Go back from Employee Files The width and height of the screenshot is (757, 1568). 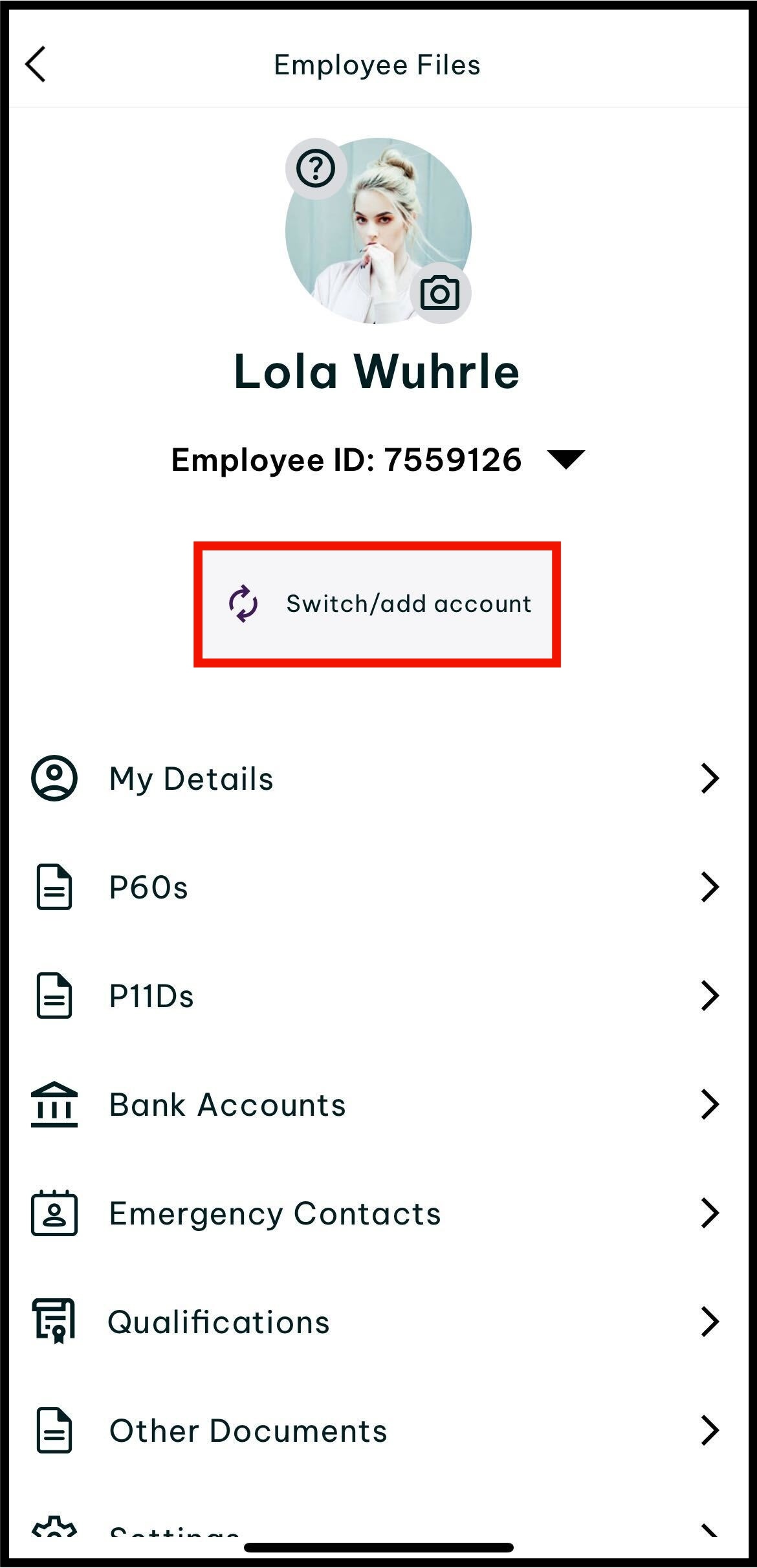click(36, 64)
